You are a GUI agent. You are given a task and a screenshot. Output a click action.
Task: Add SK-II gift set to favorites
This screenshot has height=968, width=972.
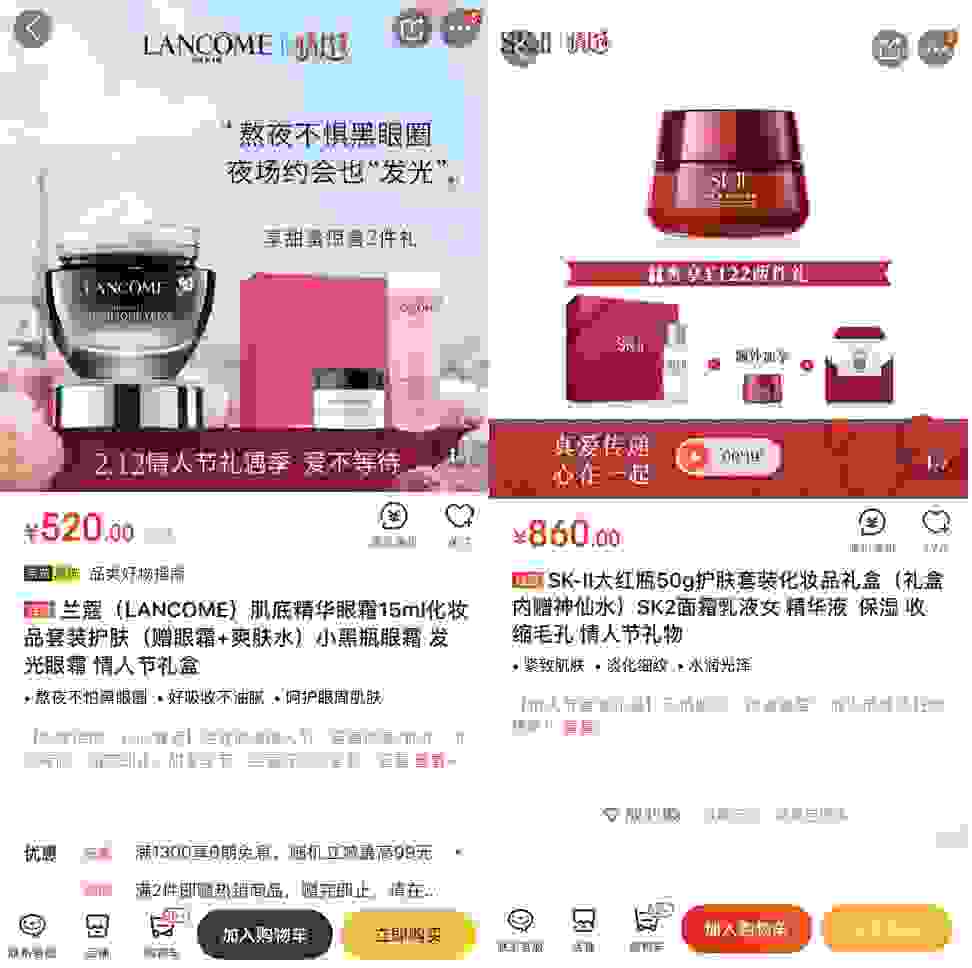tap(936, 529)
